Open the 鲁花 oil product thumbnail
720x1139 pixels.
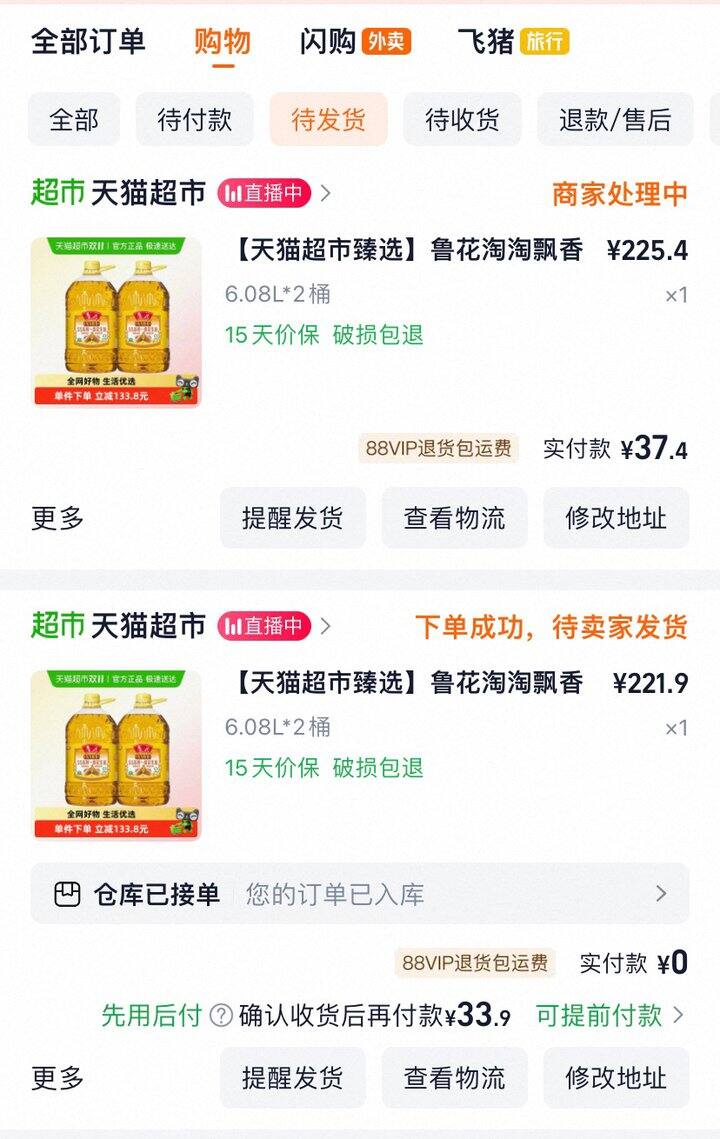click(120, 322)
